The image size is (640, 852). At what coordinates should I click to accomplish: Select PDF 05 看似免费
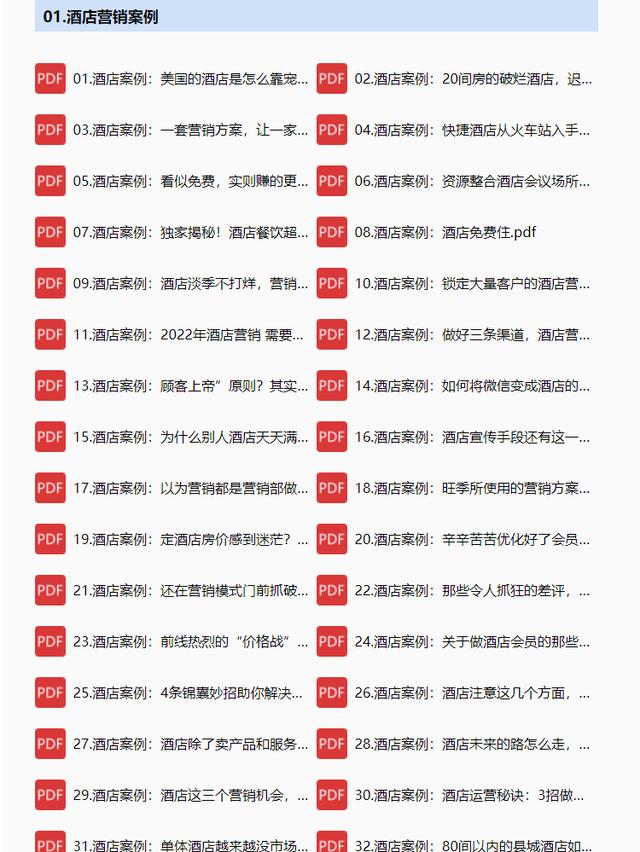(x=190, y=181)
